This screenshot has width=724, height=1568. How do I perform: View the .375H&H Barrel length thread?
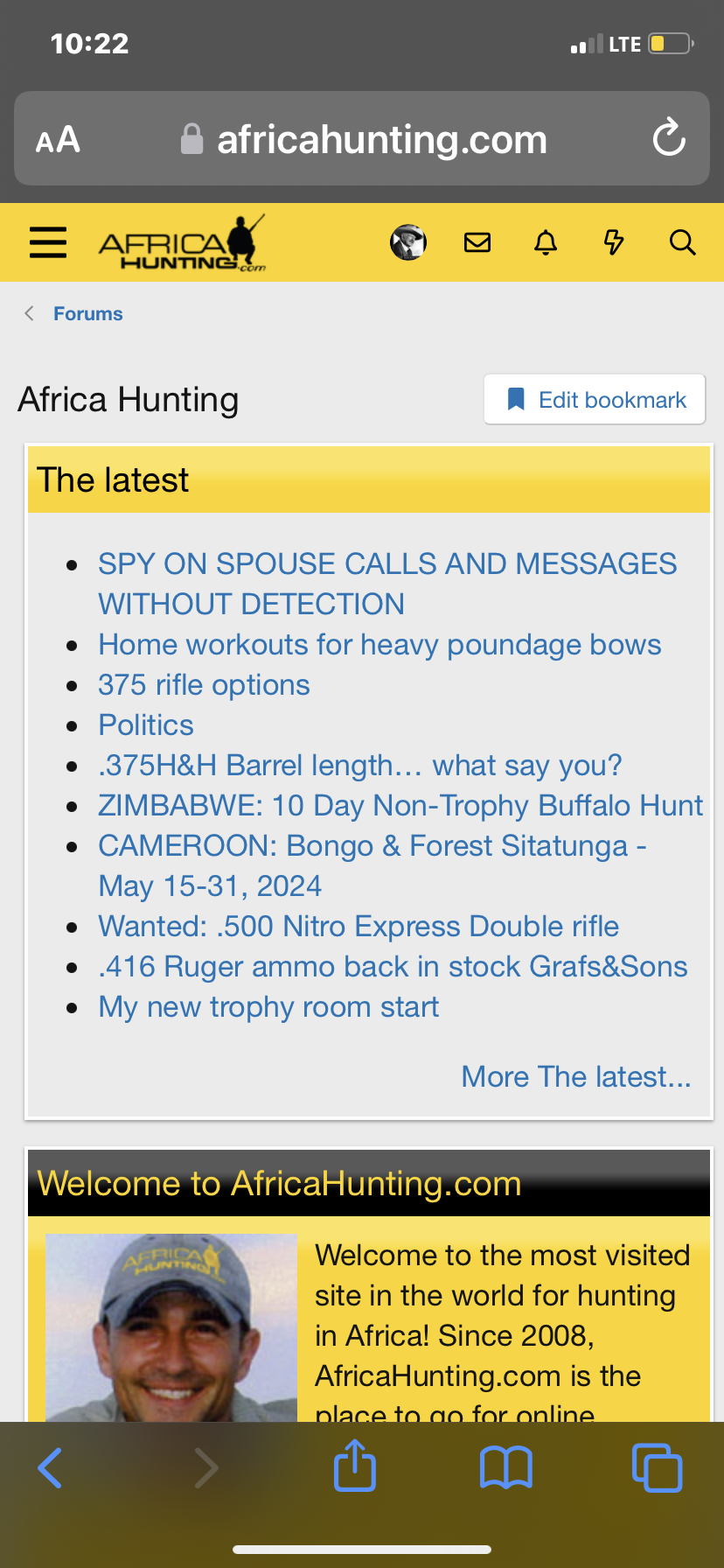click(x=359, y=766)
